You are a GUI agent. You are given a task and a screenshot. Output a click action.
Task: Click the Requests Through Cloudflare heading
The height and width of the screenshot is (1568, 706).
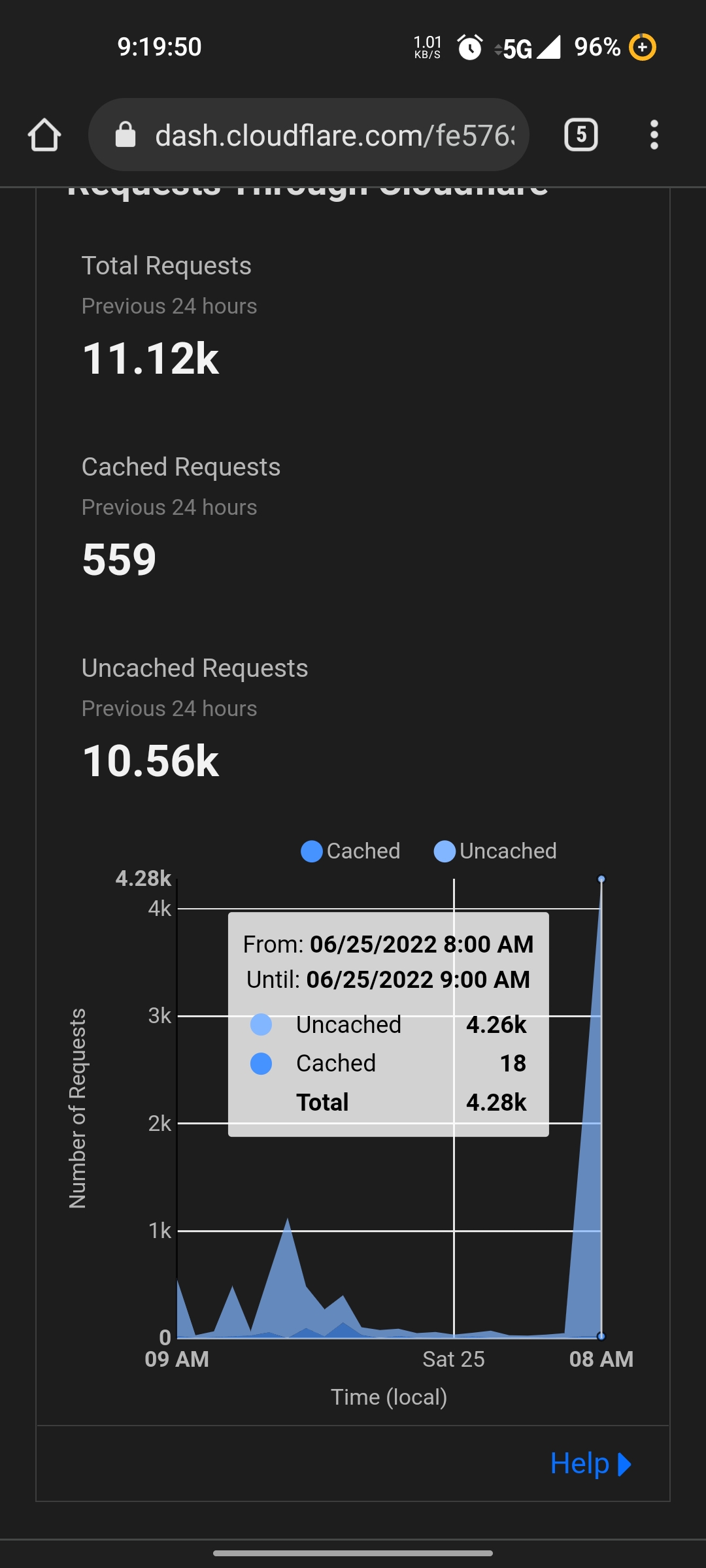point(307,189)
